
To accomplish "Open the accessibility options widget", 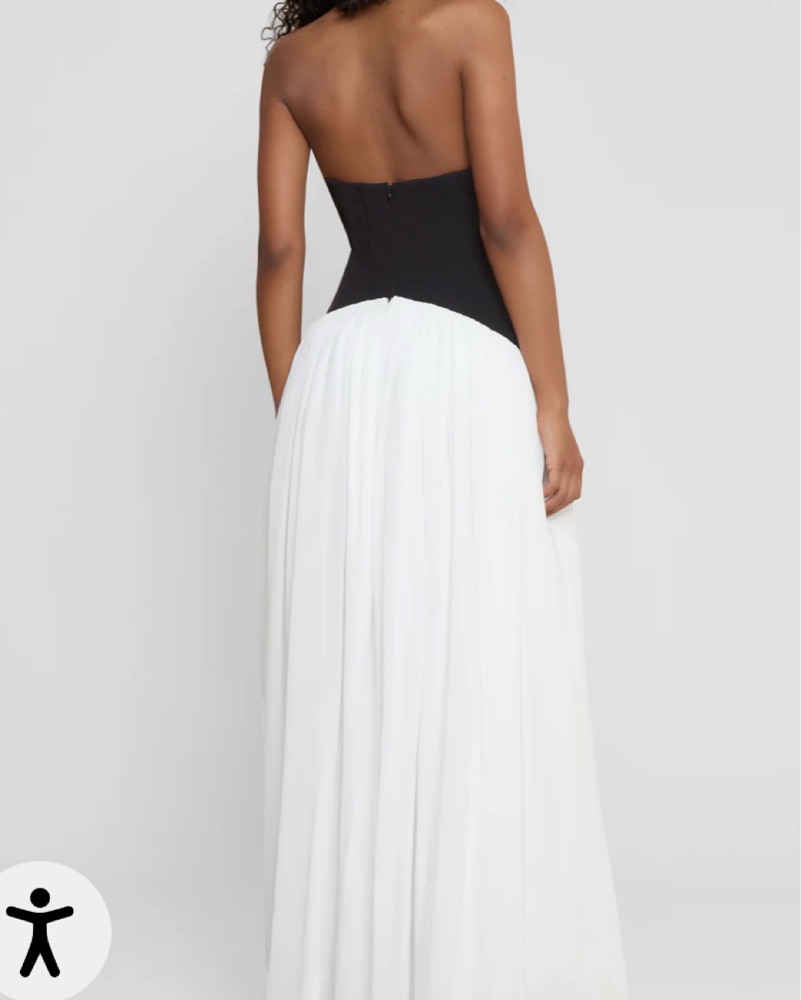I will (42, 930).
